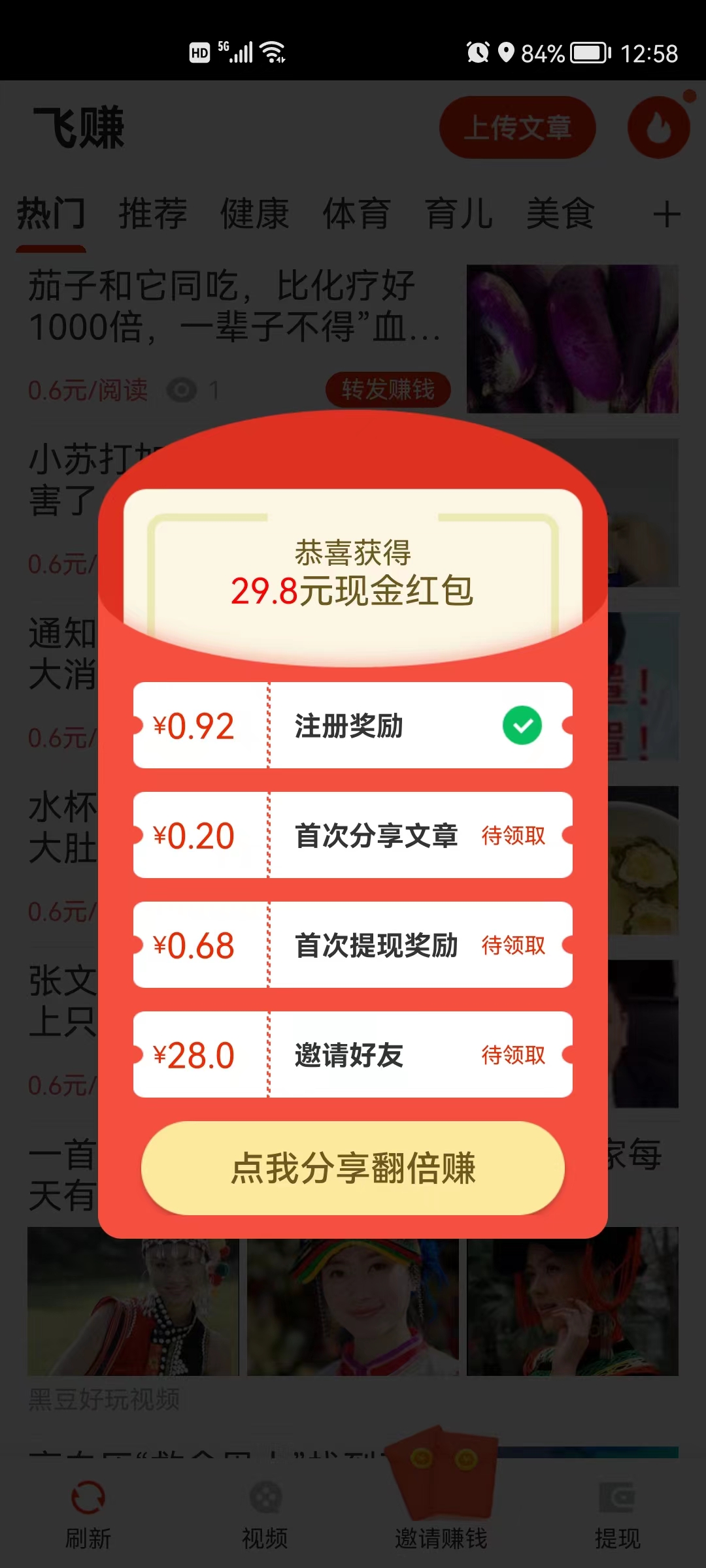Tap the alarm clock status bar icon

click(477, 51)
